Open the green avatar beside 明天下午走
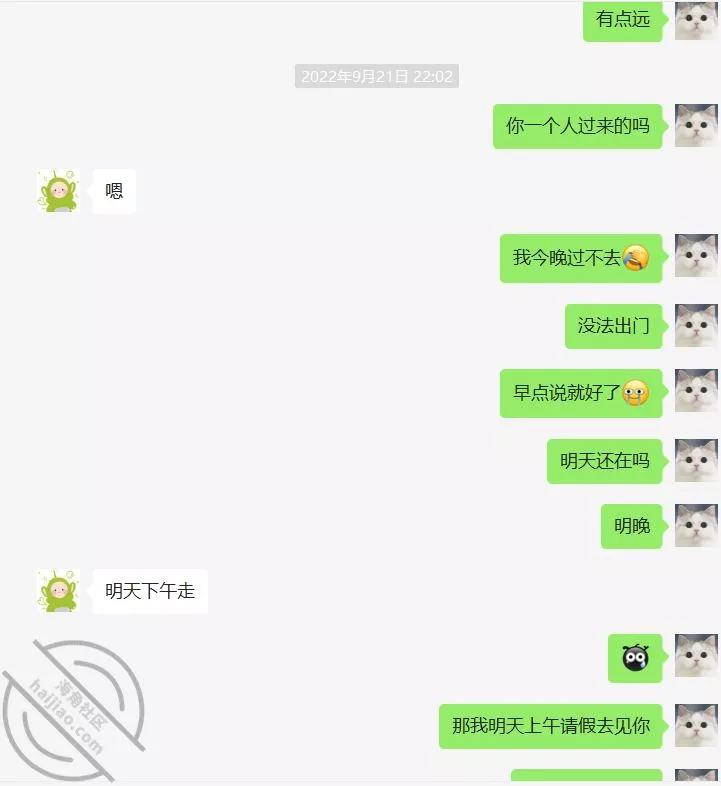This screenshot has width=721, height=786. tap(58, 591)
